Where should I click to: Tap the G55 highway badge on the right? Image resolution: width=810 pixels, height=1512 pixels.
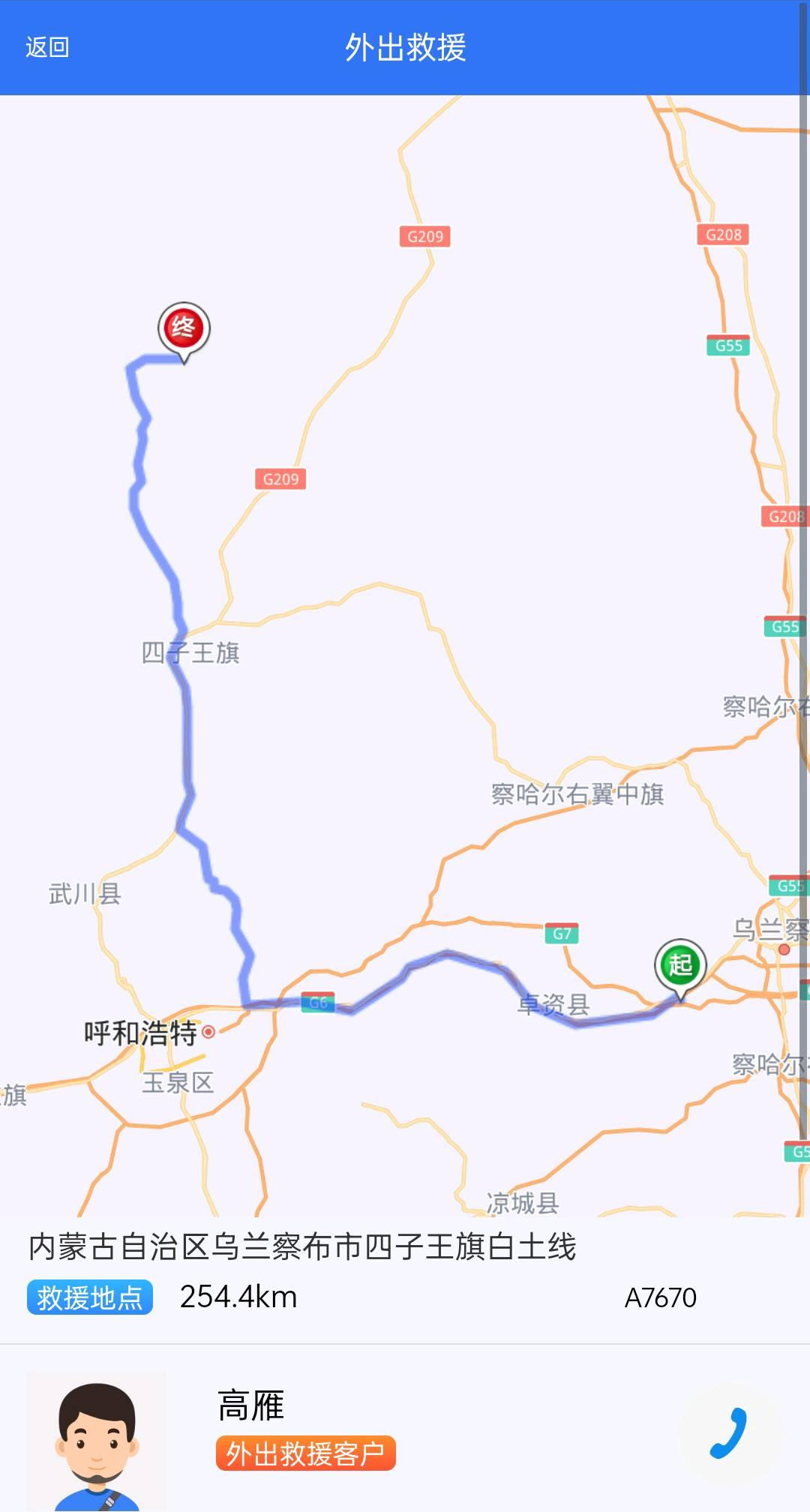click(727, 346)
